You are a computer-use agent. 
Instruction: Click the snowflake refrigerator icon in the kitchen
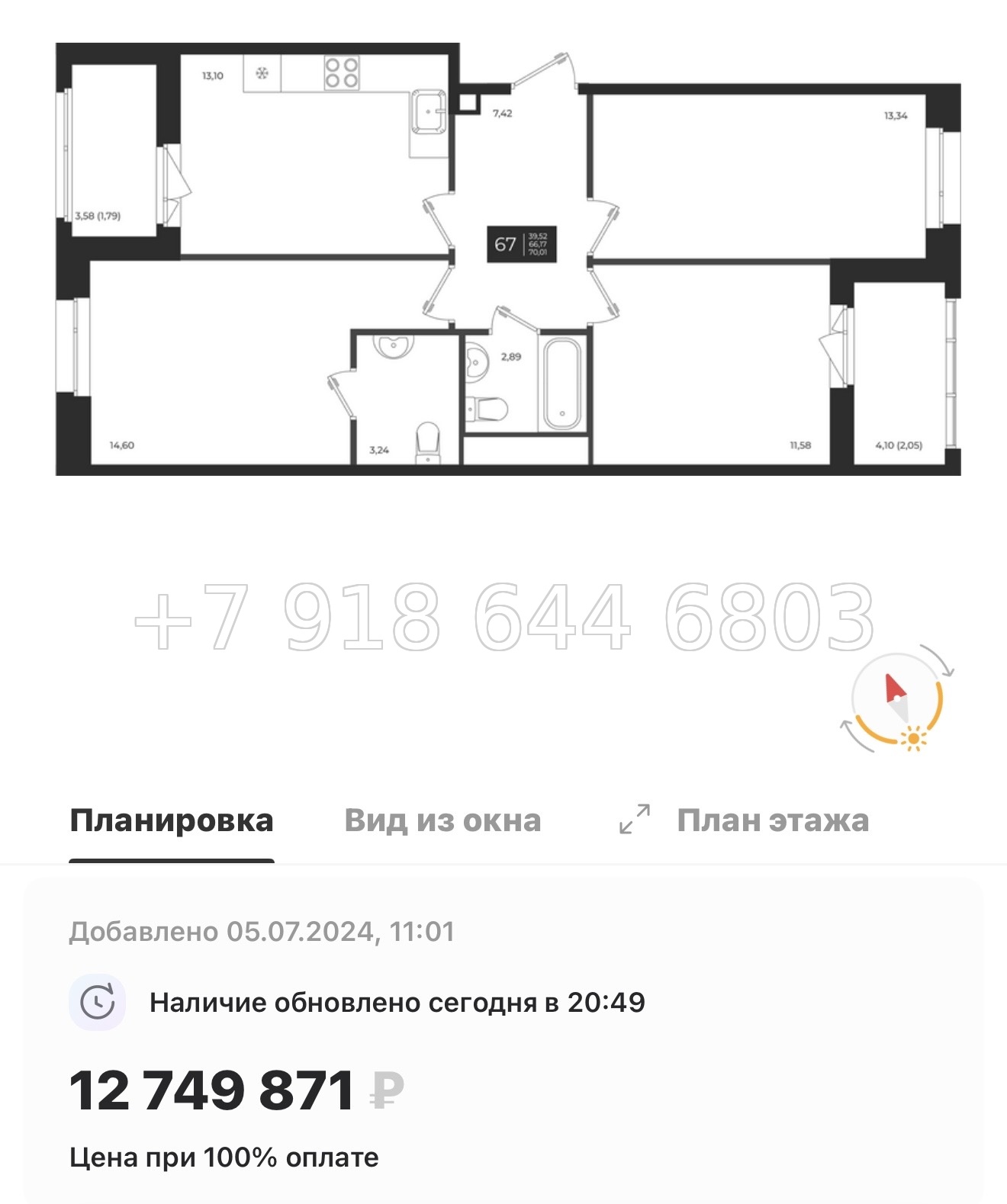(263, 73)
